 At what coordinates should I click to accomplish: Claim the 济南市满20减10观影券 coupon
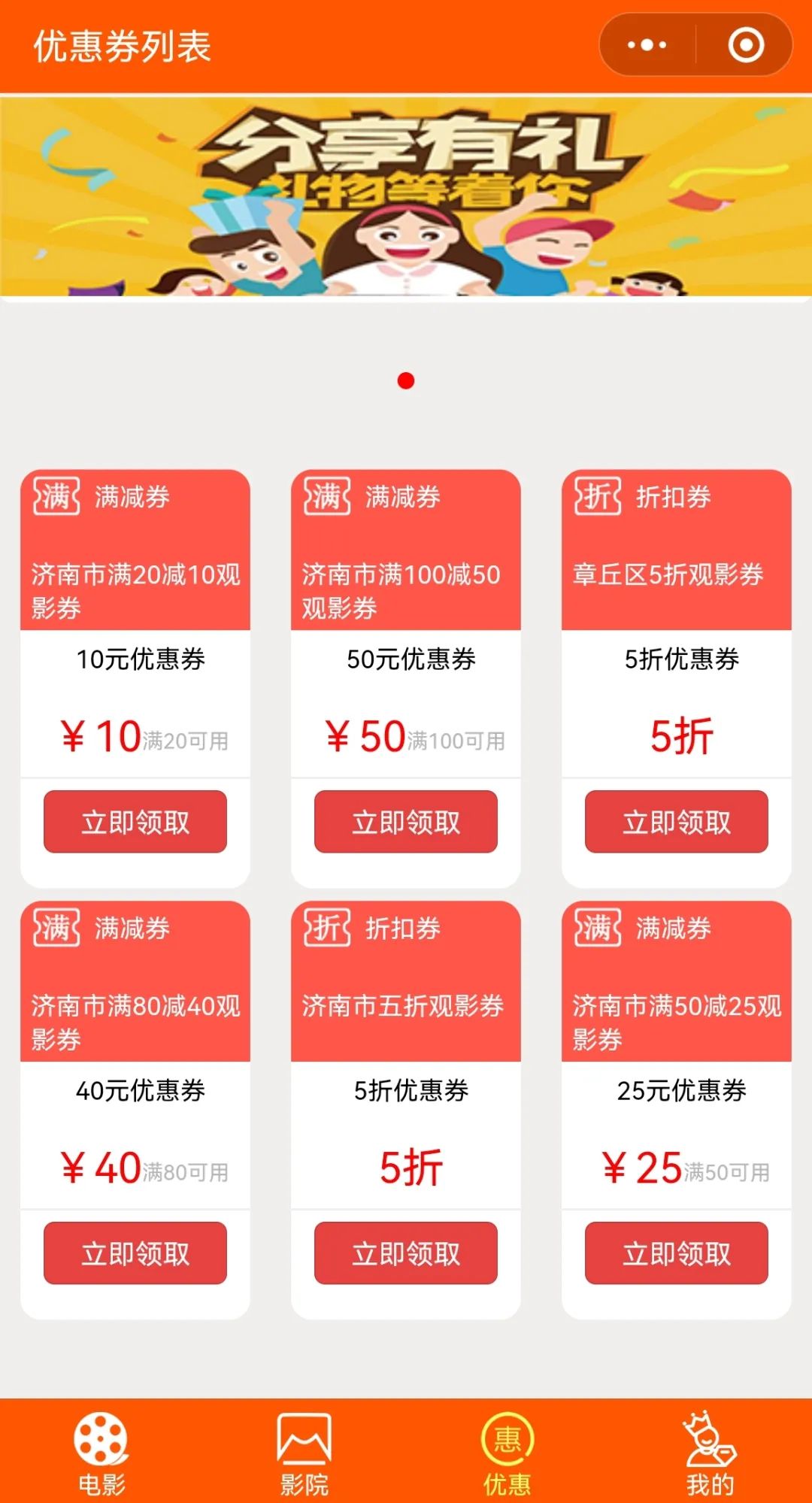coord(135,823)
